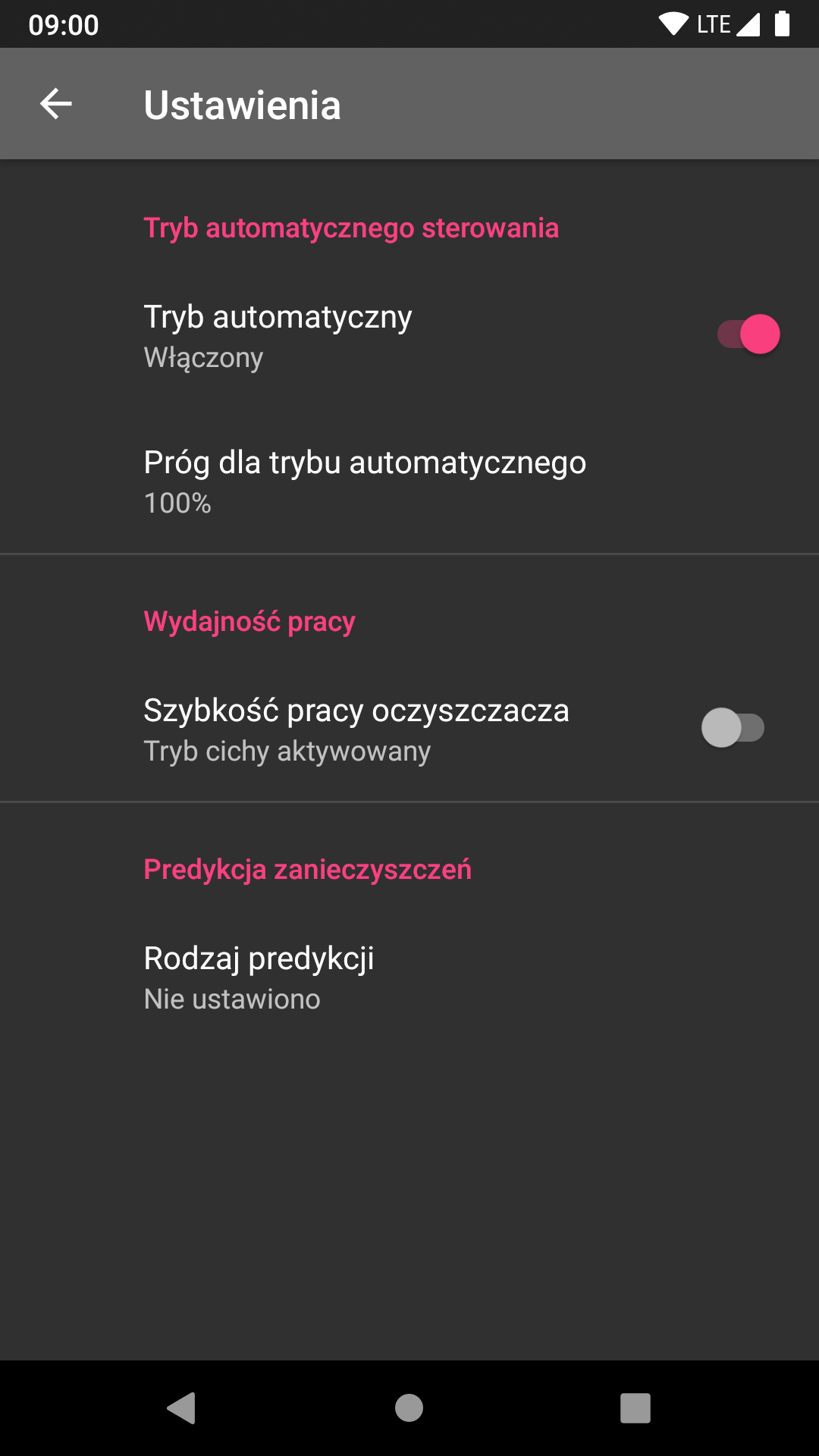This screenshot has height=1456, width=819.
Task: Turn off the Tryb automatyczny switch
Action: point(748,334)
